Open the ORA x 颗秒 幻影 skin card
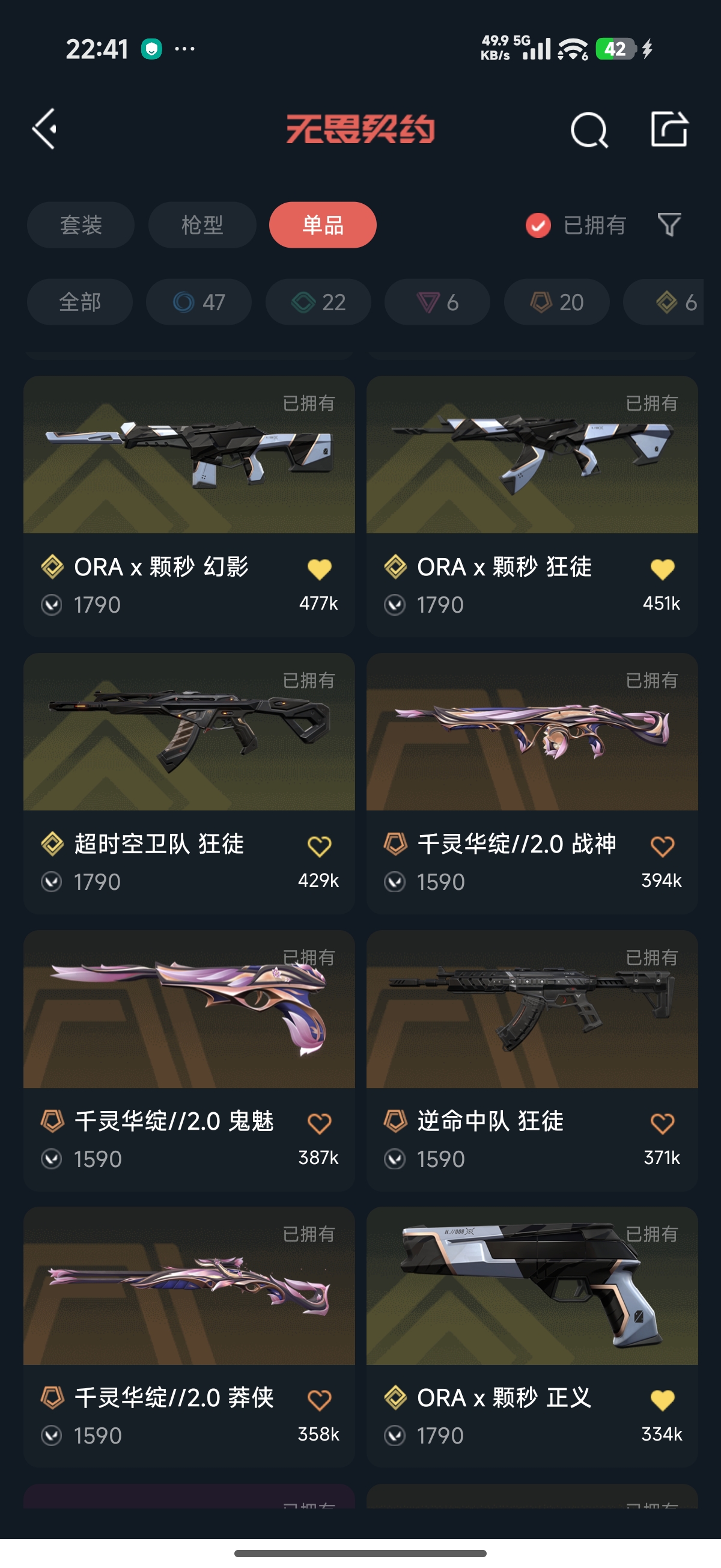The width and height of the screenshot is (721, 1568). pyautogui.click(x=189, y=506)
